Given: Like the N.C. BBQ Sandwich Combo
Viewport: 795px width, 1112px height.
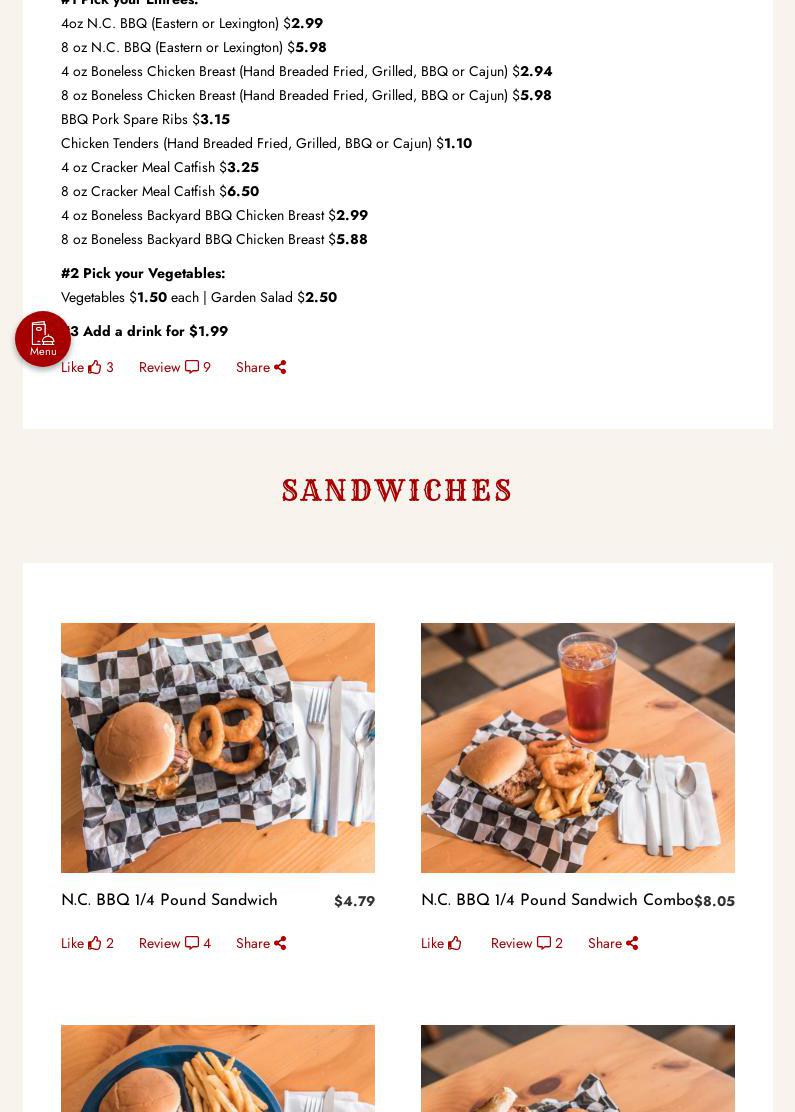Looking at the screenshot, I should point(441,944).
